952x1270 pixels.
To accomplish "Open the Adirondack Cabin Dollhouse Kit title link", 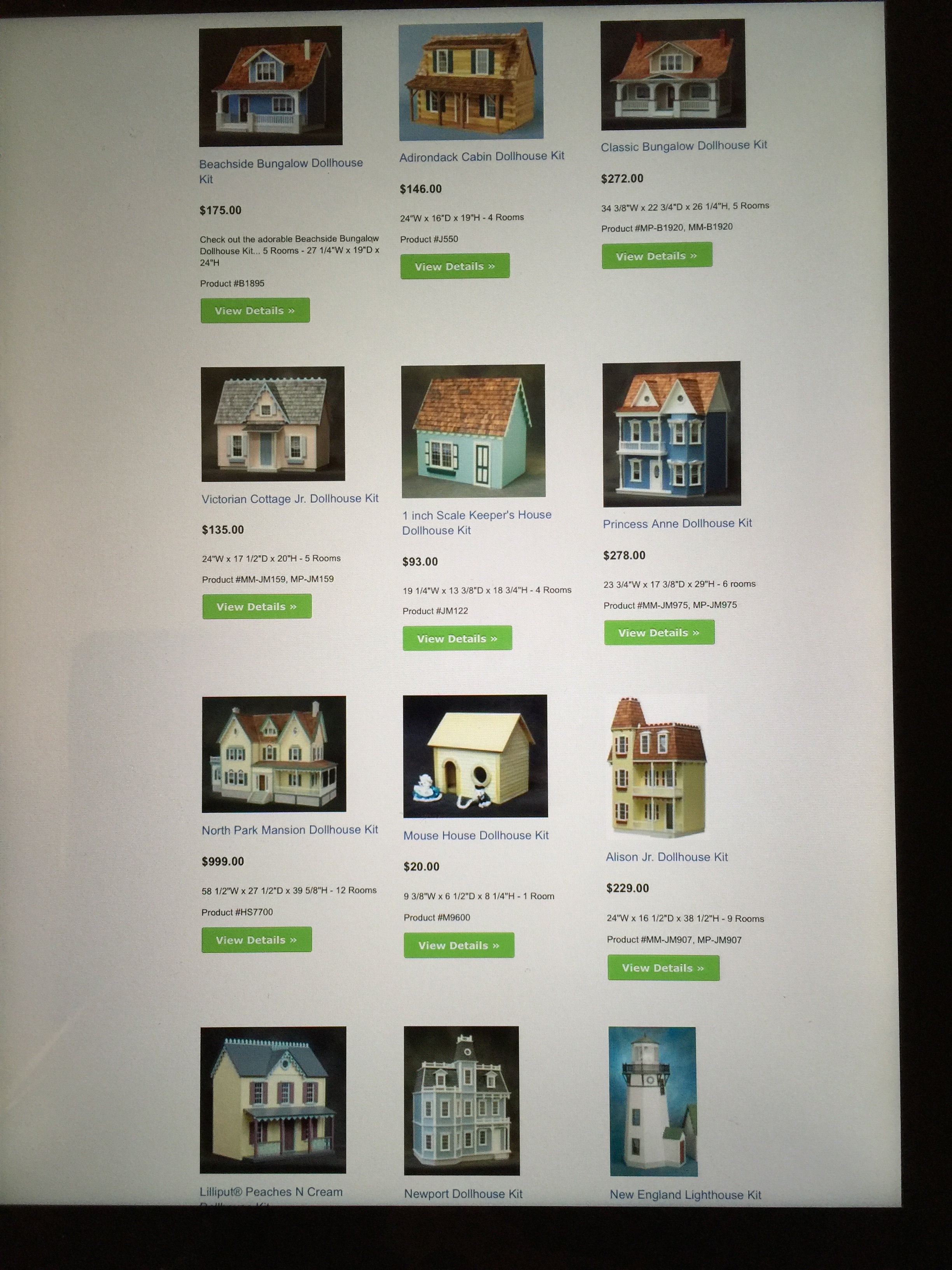I will (x=481, y=157).
